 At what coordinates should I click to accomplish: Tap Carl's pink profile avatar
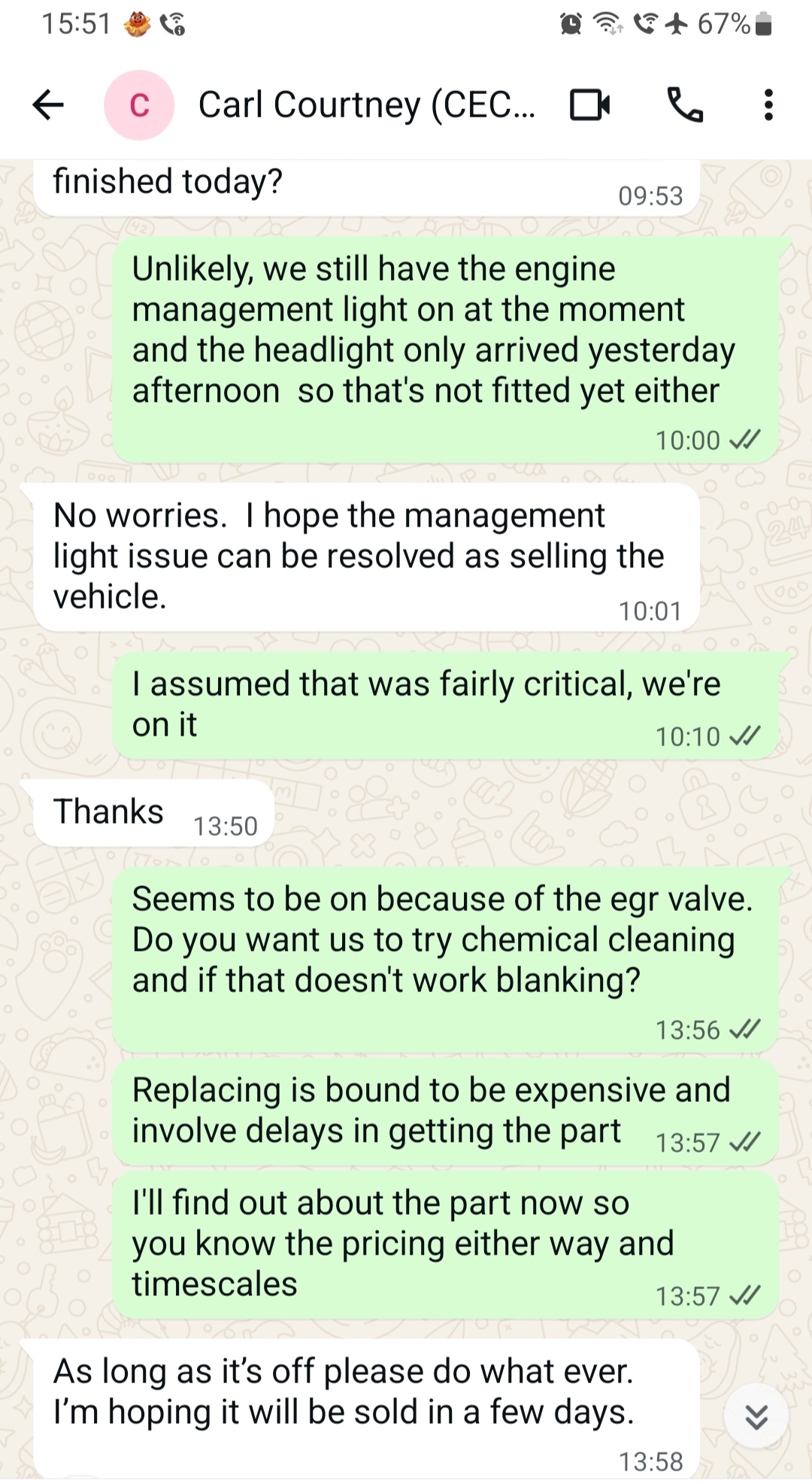[139, 105]
